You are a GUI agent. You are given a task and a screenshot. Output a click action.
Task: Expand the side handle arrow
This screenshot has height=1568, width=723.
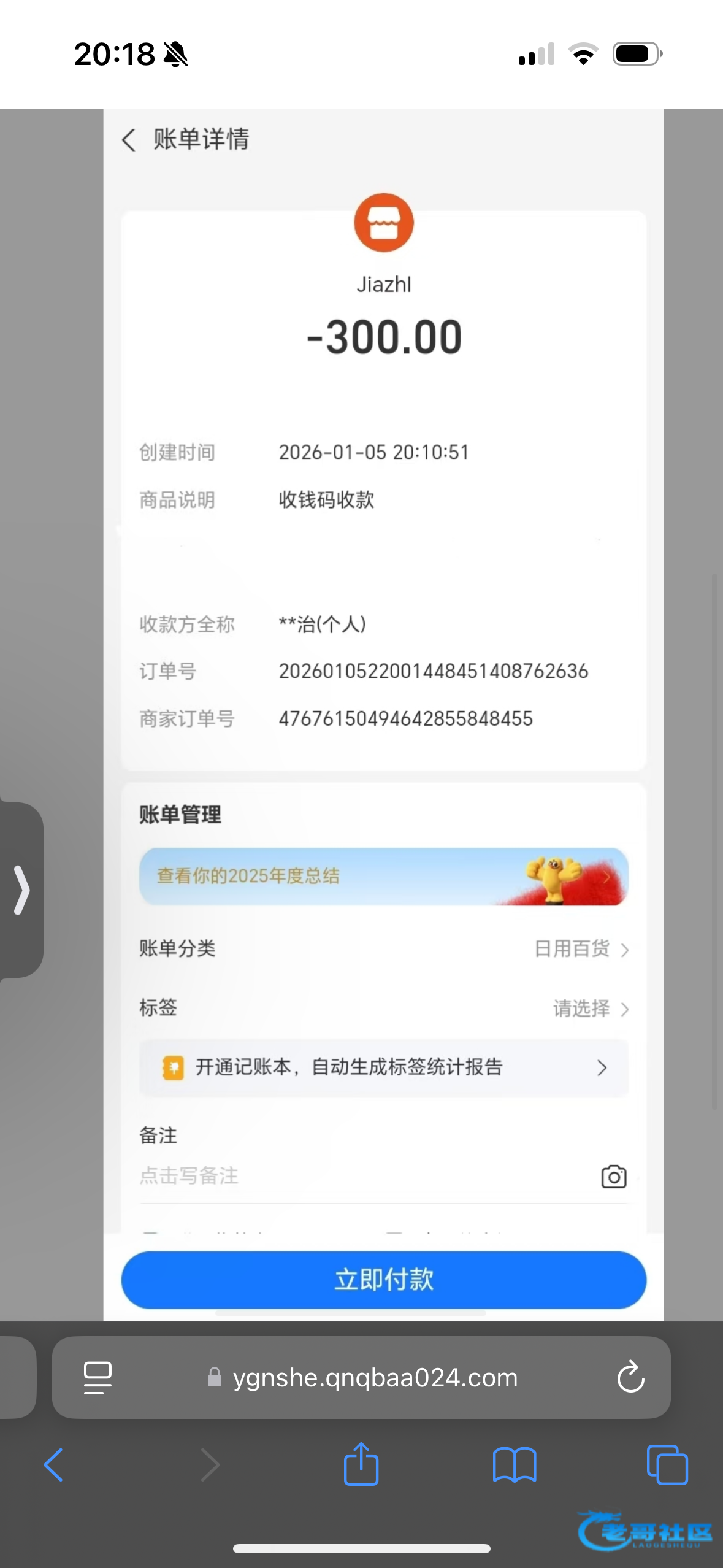(21, 890)
